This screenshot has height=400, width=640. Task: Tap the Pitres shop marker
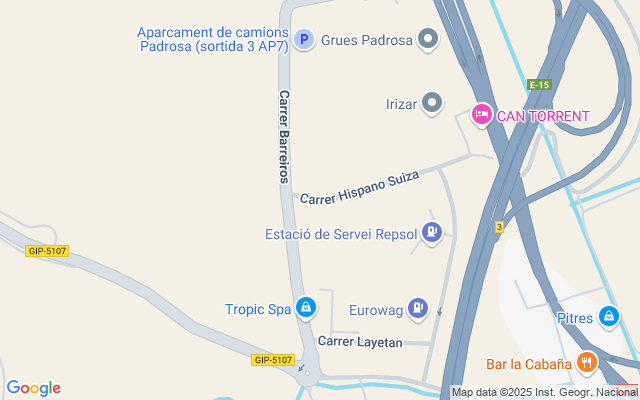608,318
